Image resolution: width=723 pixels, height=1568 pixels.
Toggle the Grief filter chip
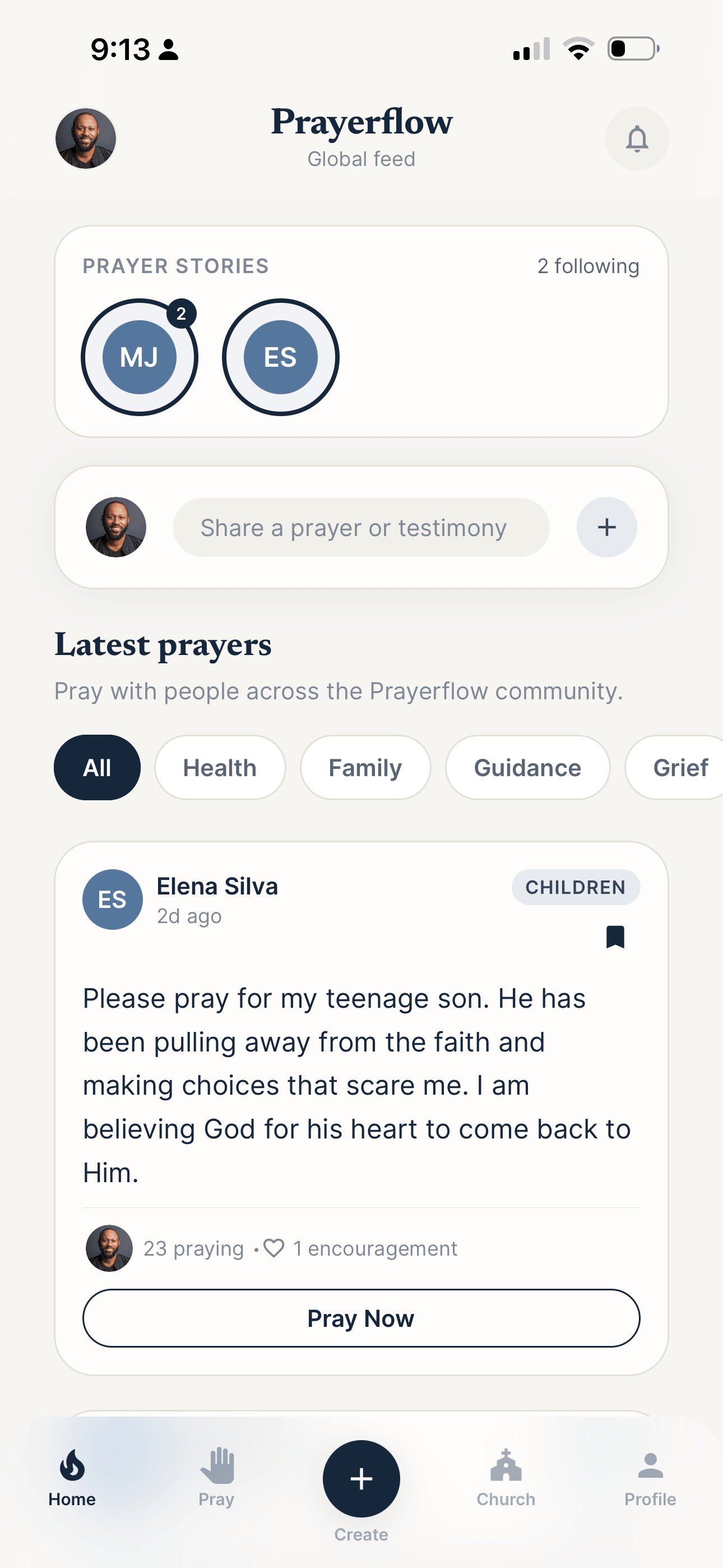pos(680,767)
